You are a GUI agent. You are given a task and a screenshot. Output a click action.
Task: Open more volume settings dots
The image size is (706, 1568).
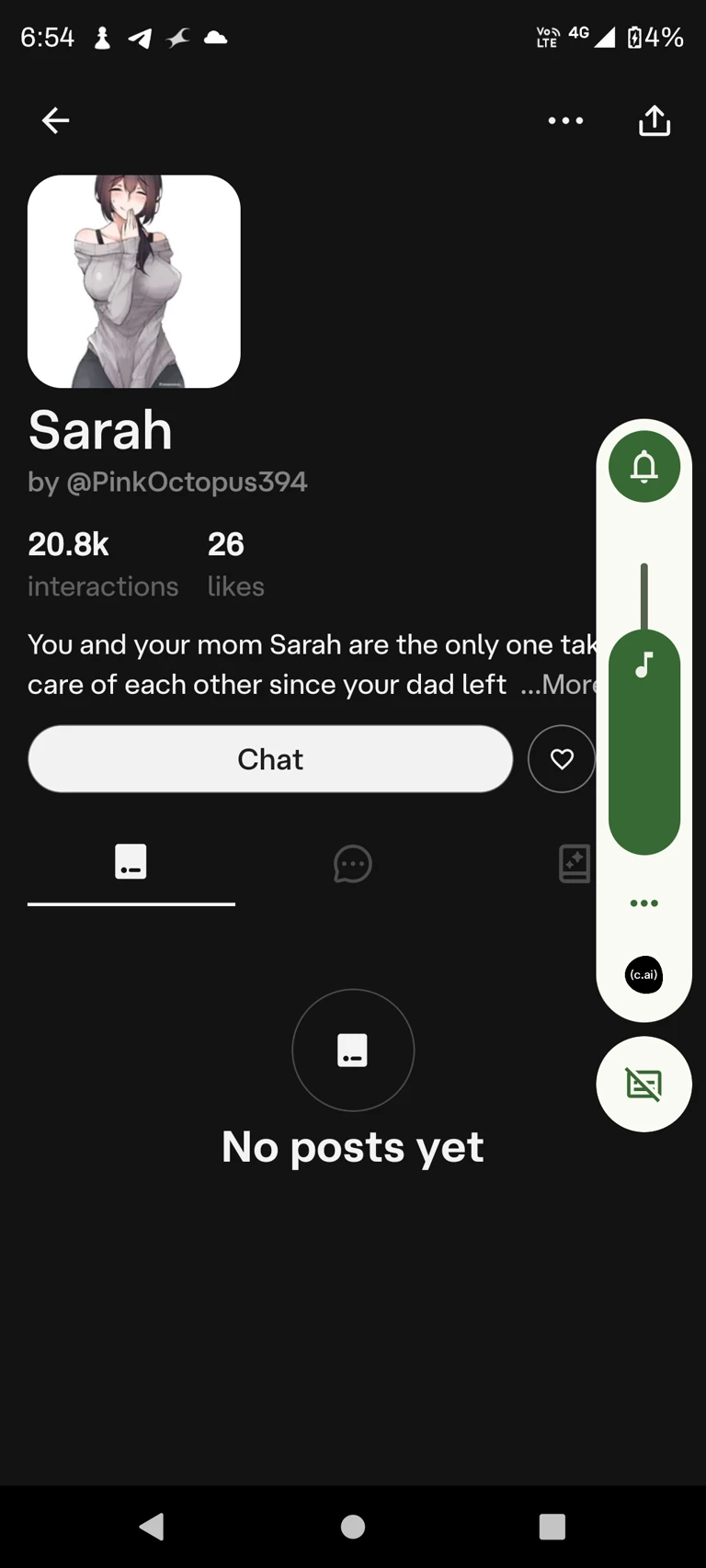644,903
